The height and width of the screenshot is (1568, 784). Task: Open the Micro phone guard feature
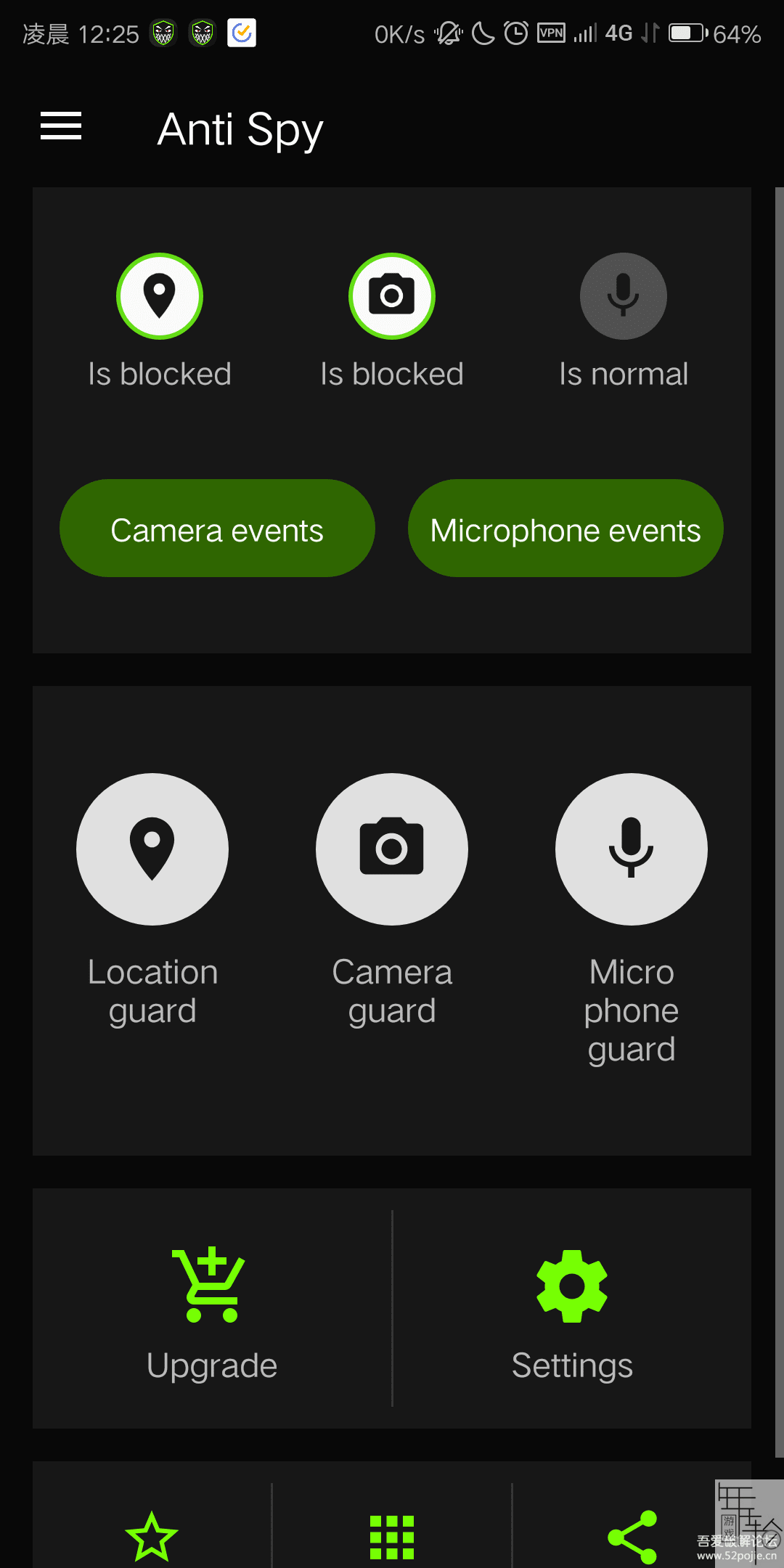tap(632, 849)
